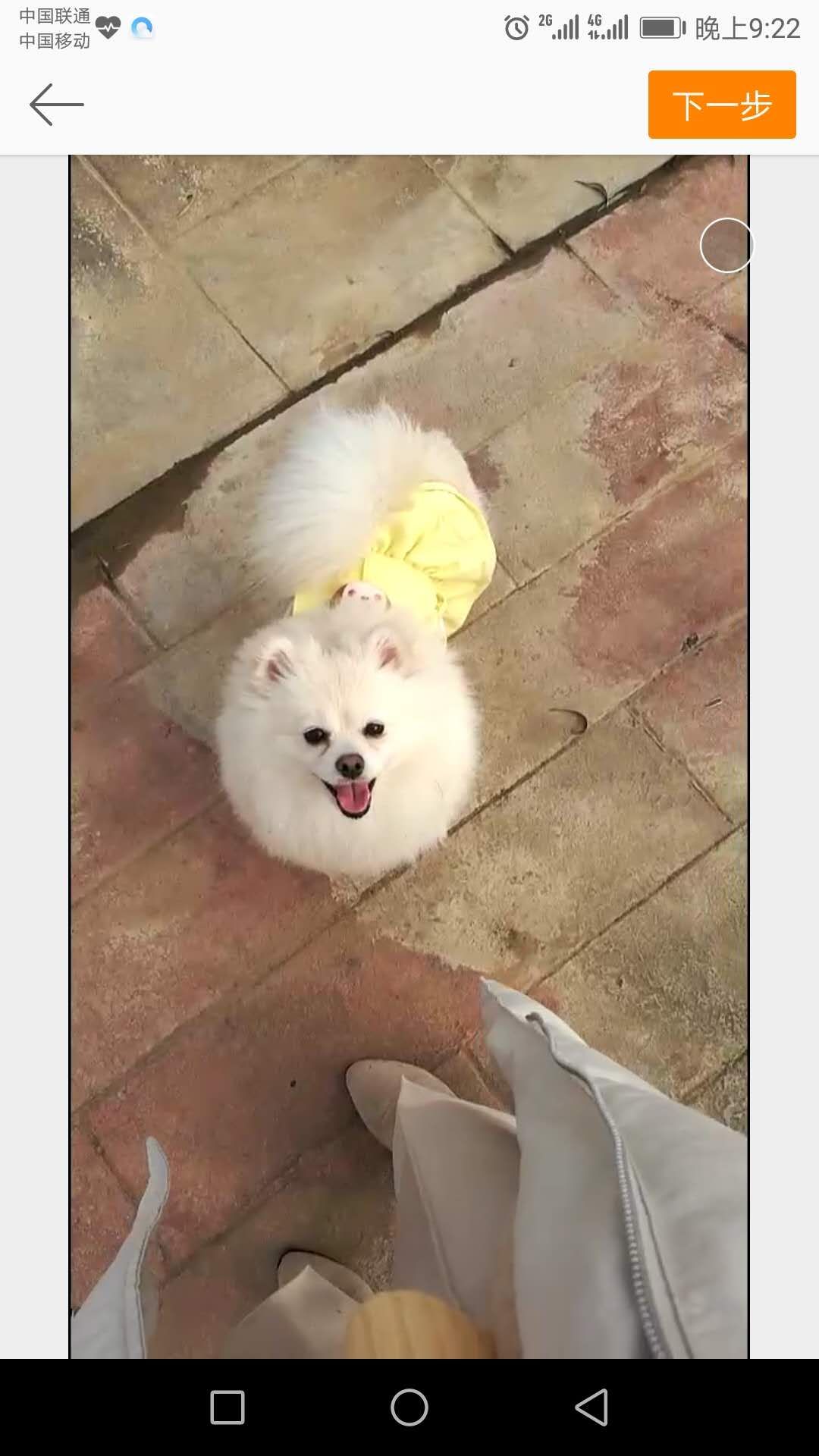Go back using the top-left arrow

click(x=57, y=105)
